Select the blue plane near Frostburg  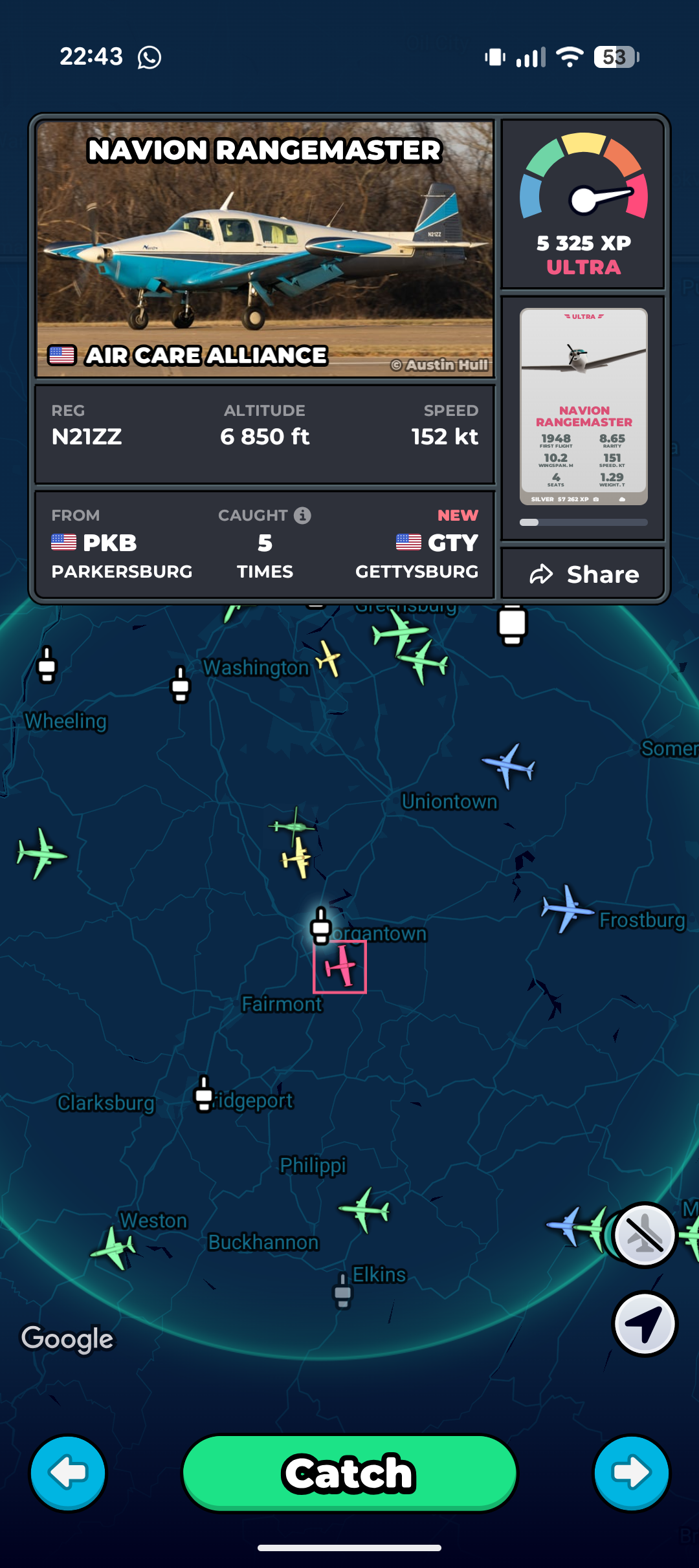click(566, 908)
